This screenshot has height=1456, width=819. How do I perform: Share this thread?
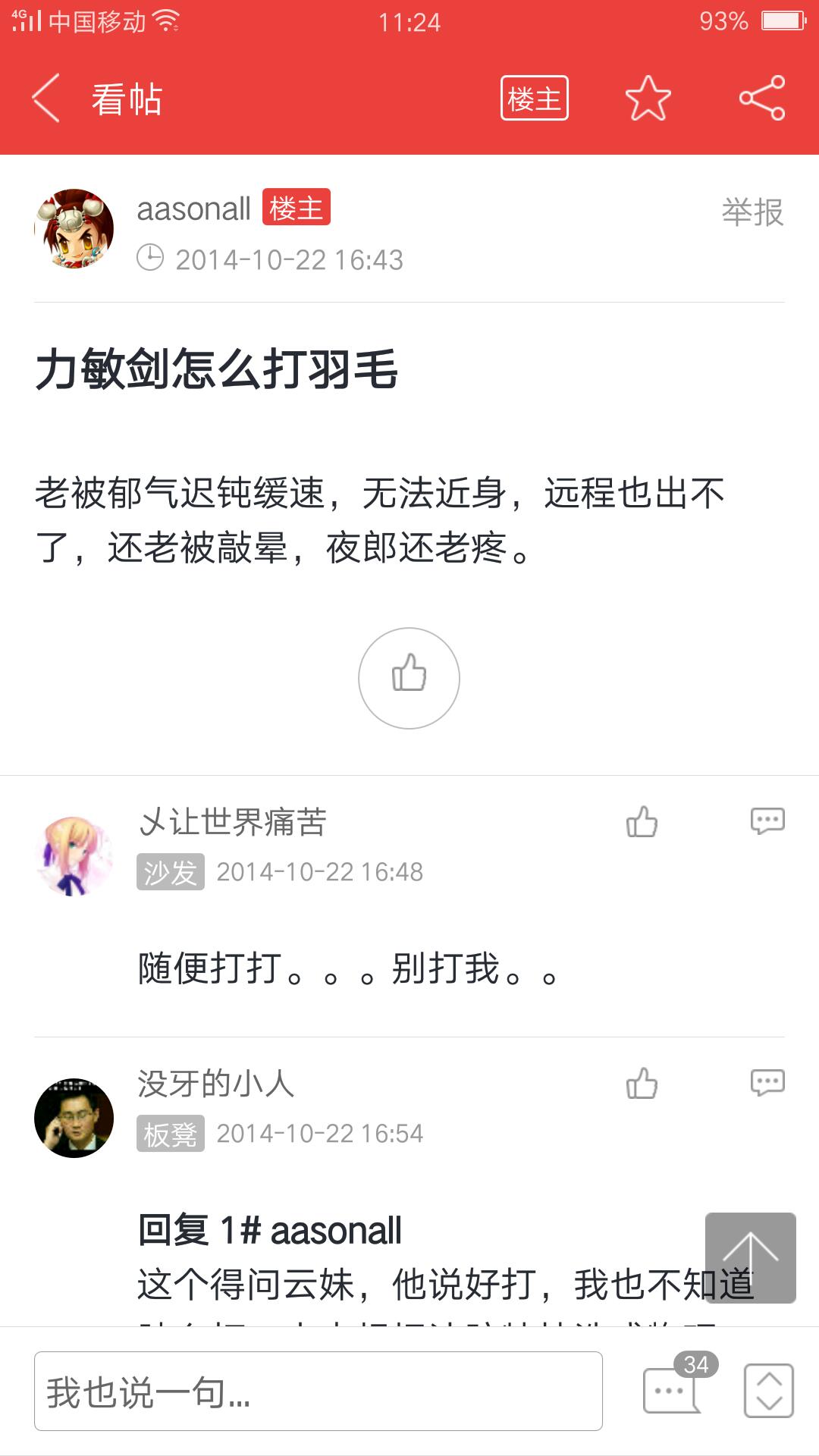761,99
